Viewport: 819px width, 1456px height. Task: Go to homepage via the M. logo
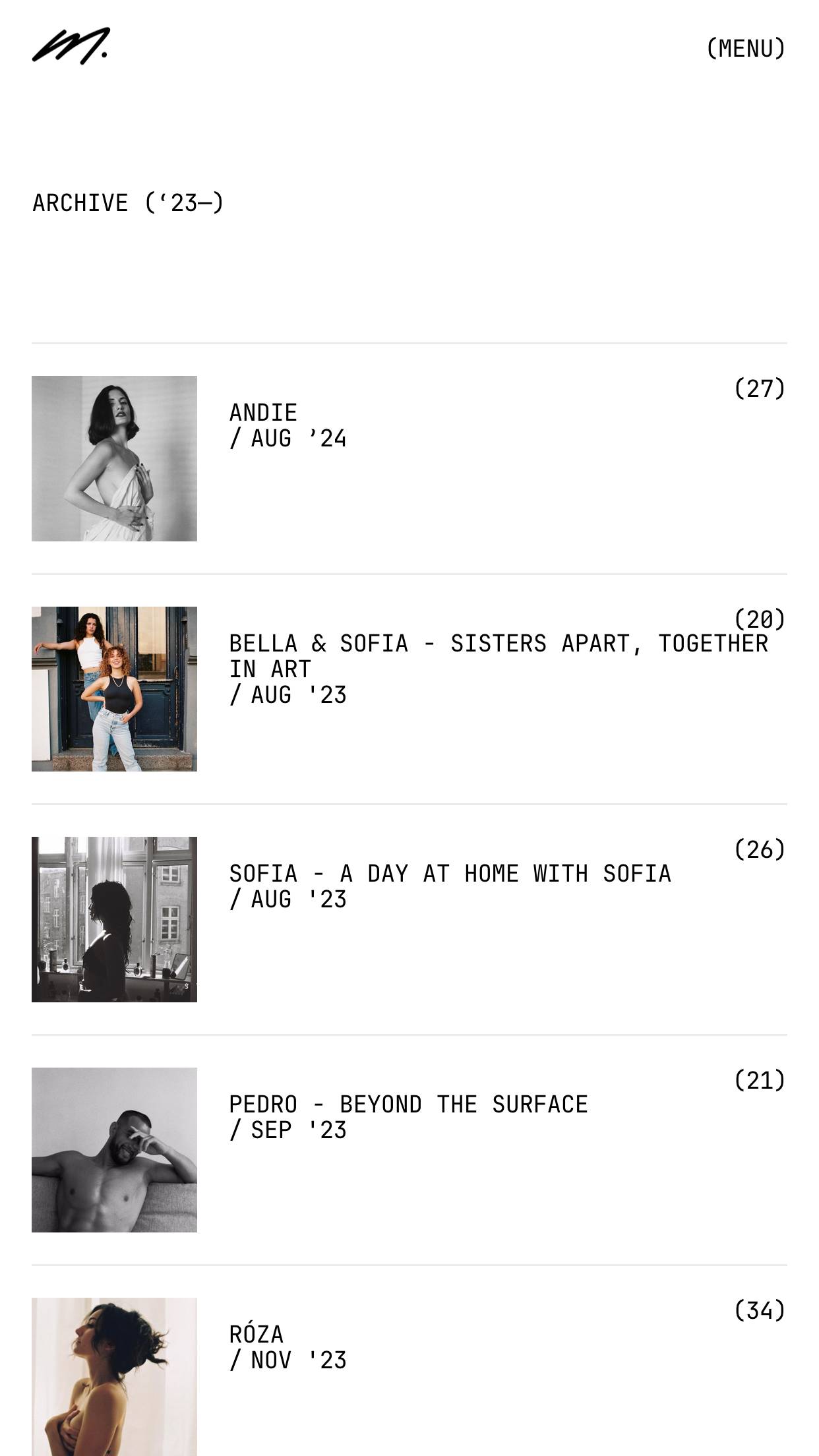click(71, 46)
